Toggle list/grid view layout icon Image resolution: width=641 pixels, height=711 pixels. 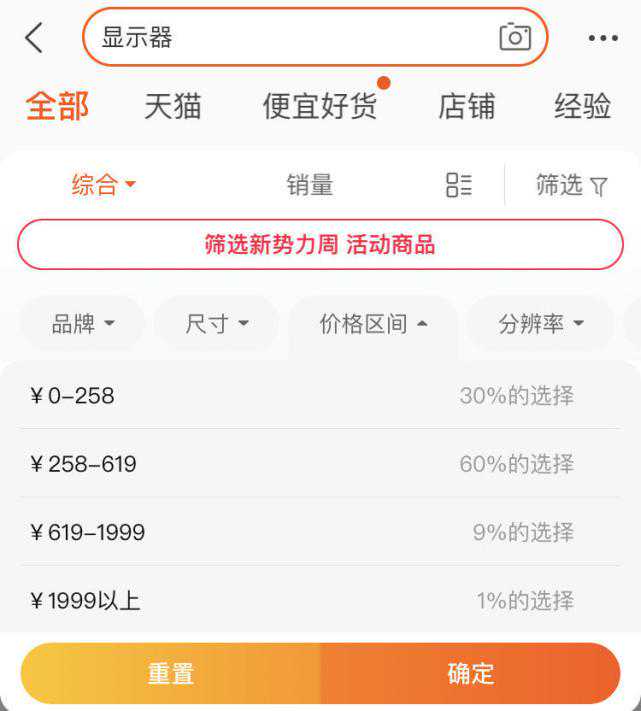[459, 185]
